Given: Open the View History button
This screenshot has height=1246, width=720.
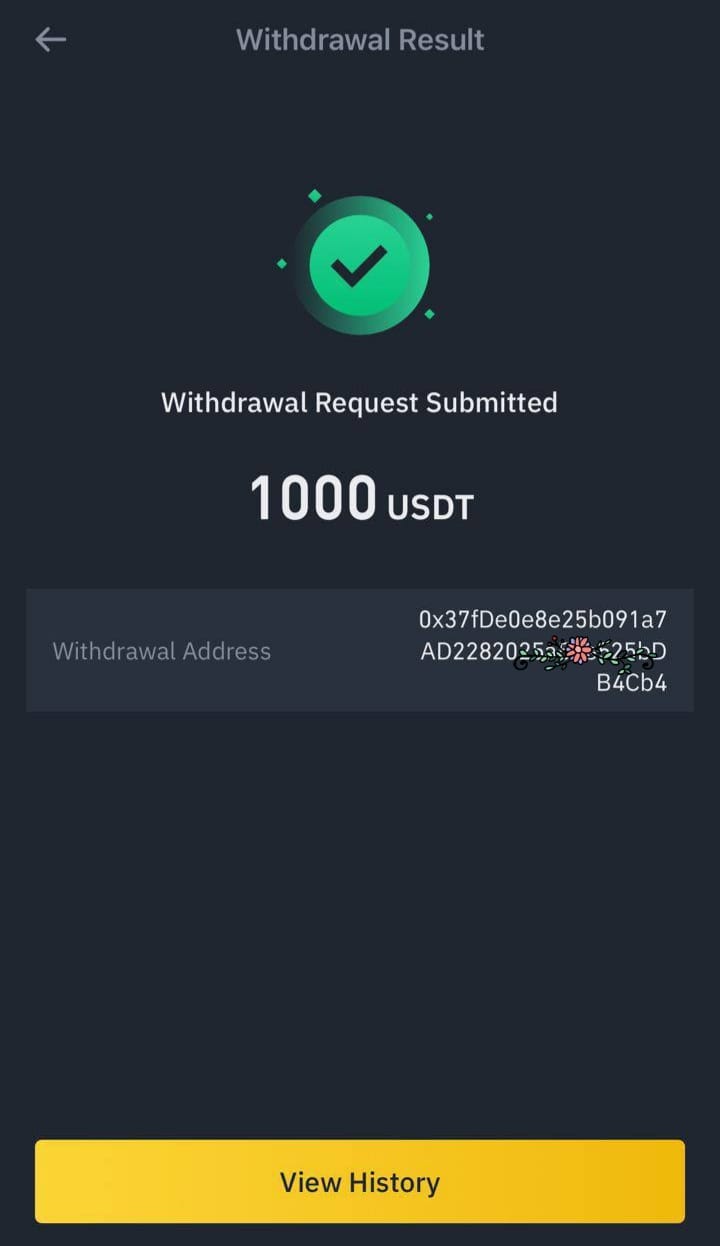Looking at the screenshot, I should click(360, 1182).
